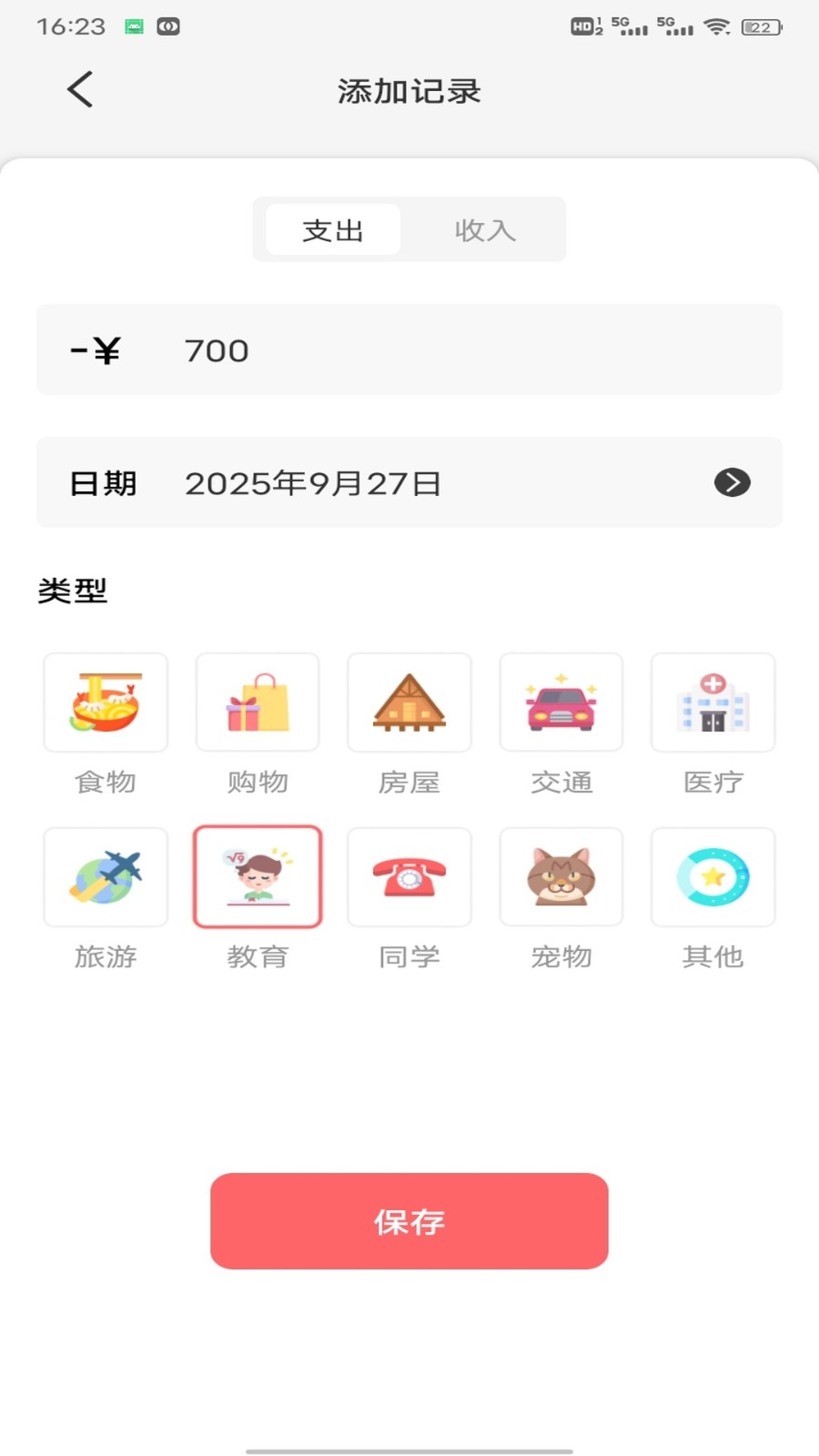Viewport: 819px width, 1456px height.
Task: Expand the 日期 date row
Action: 409,482
